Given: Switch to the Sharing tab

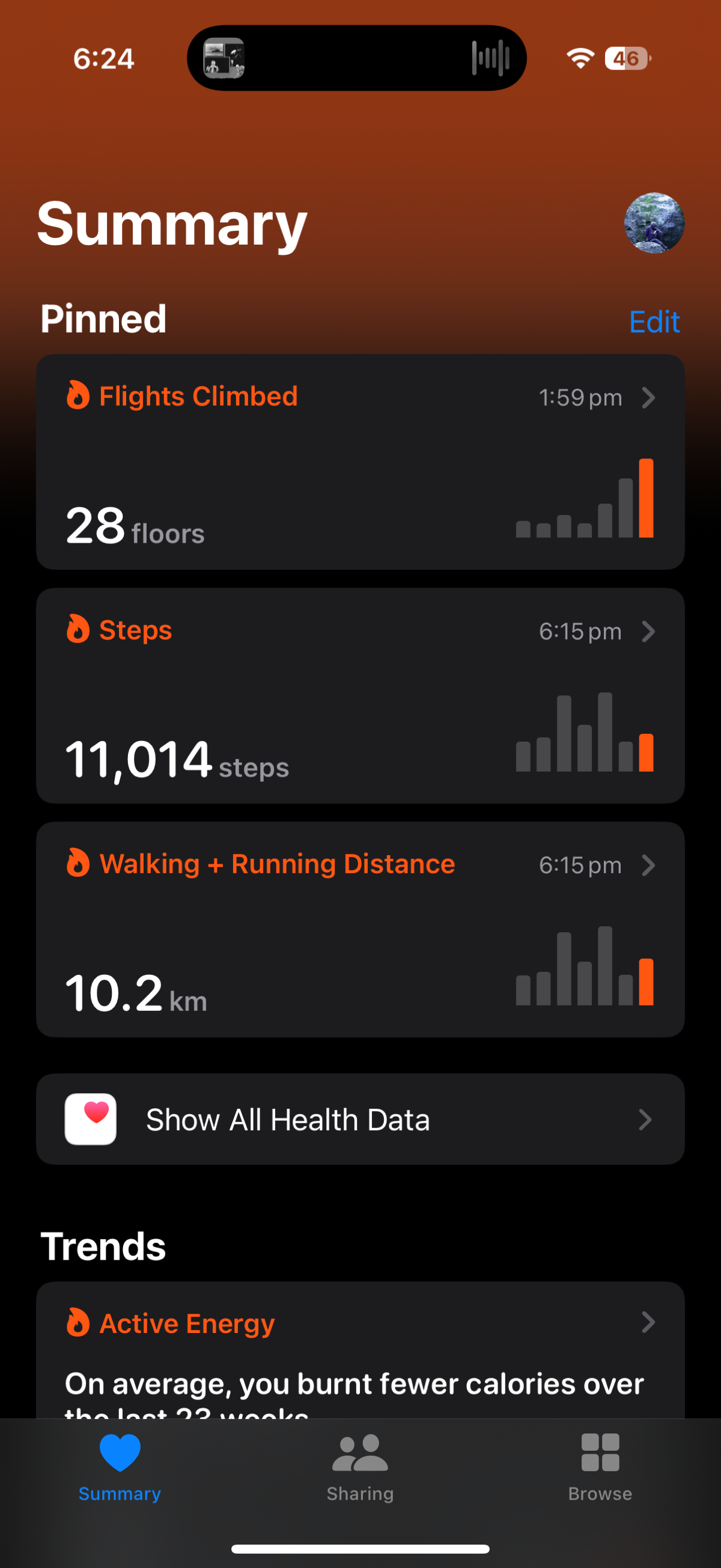Looking at the screenshot, I should 360,1468.
